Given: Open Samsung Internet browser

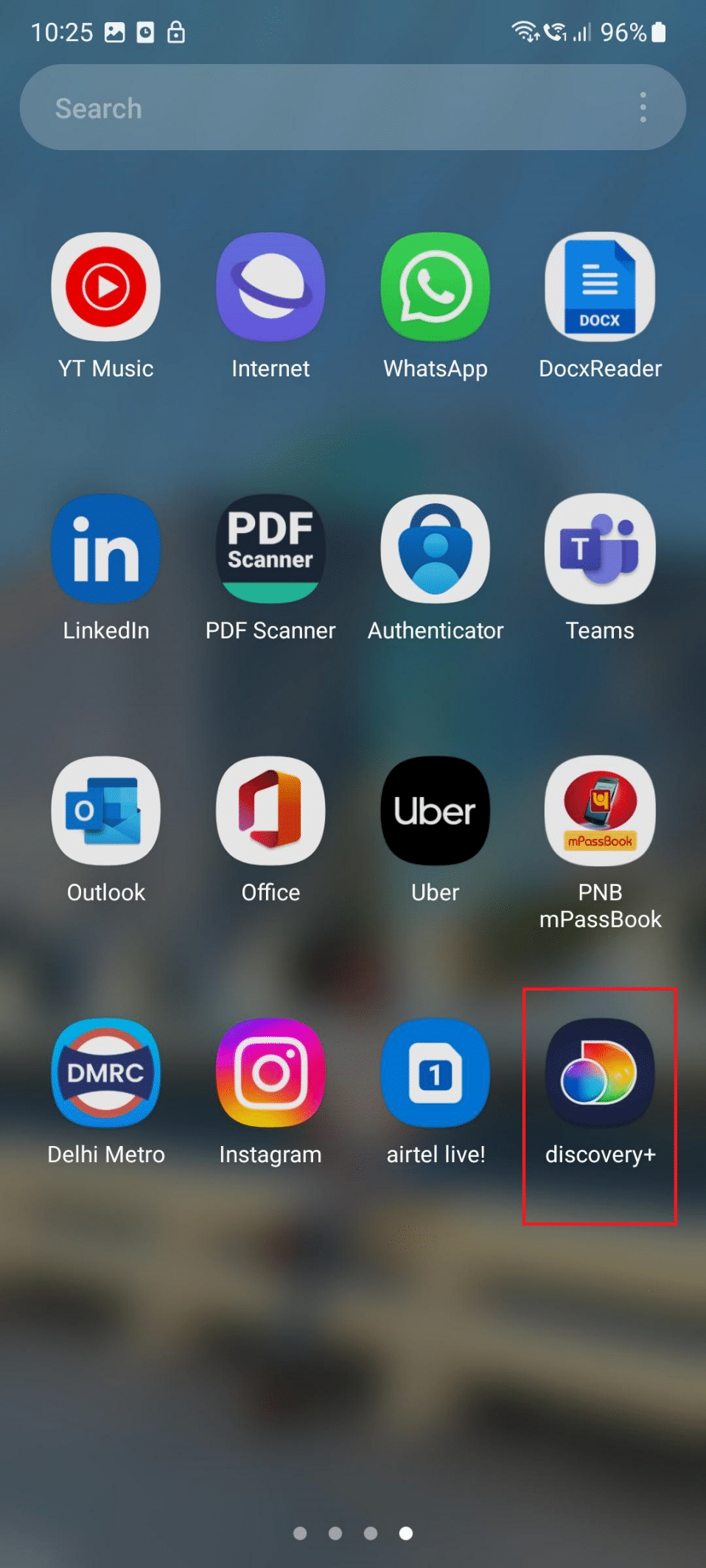Looking at the screenshot, I should (x=270, y=287).
